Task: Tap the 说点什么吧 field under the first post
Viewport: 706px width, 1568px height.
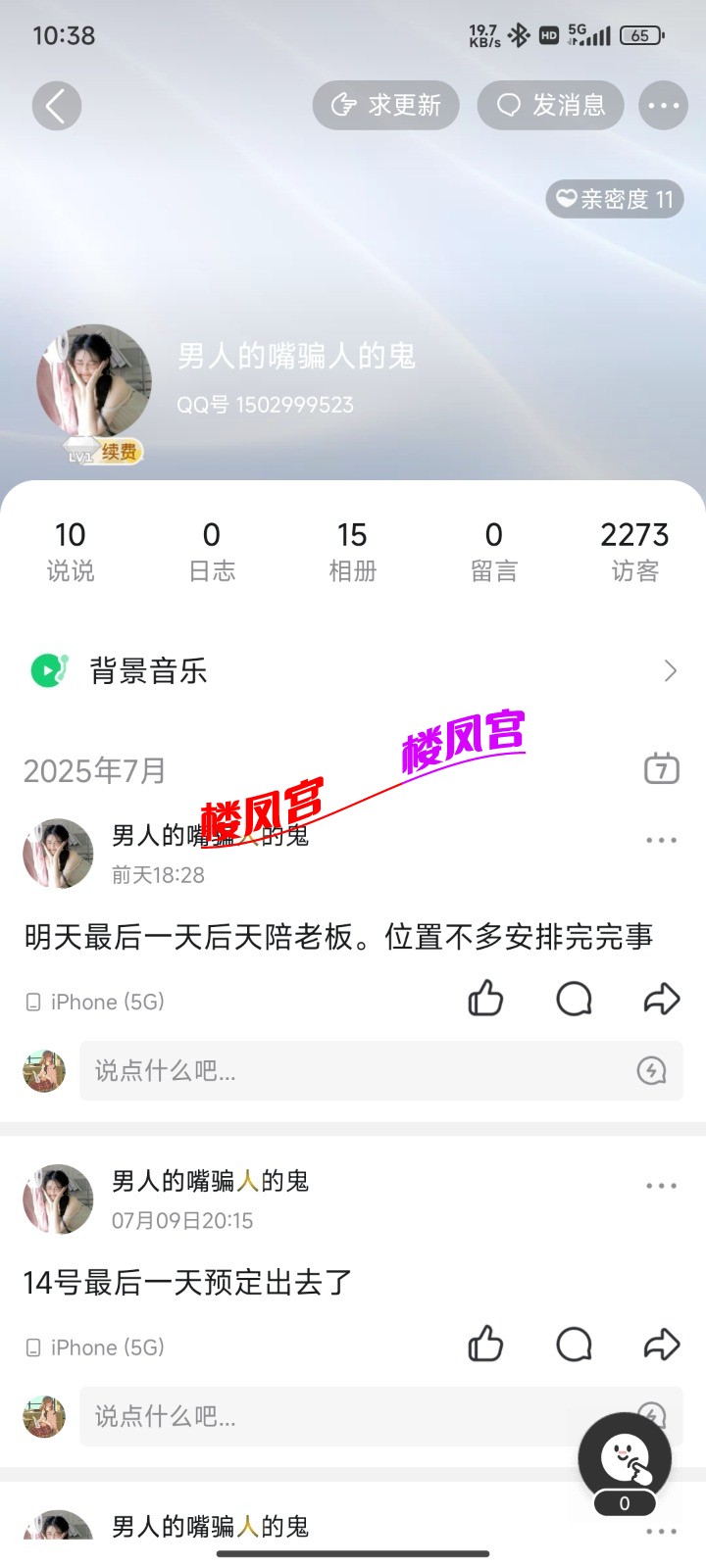Action: click(x=353, y=1070)
